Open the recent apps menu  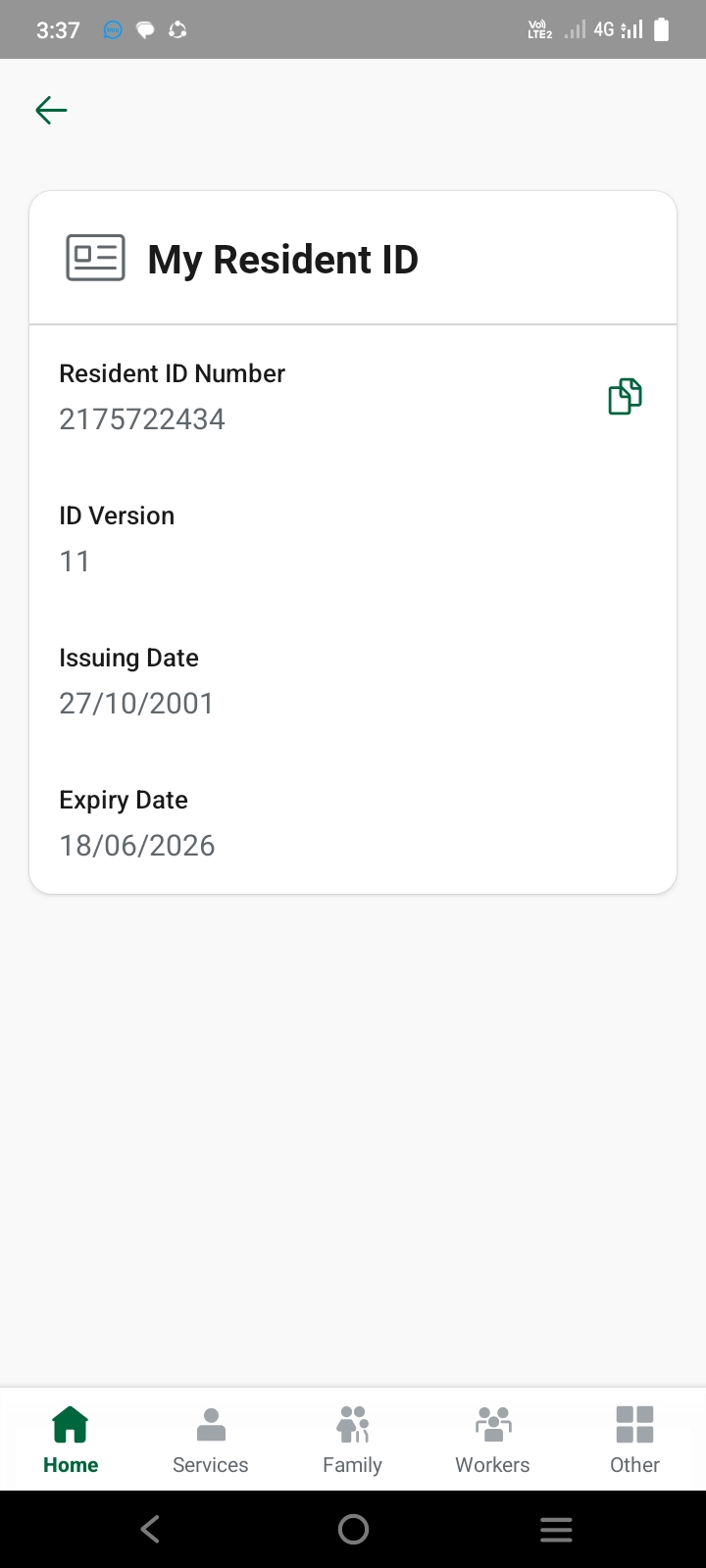[556, 1529]
